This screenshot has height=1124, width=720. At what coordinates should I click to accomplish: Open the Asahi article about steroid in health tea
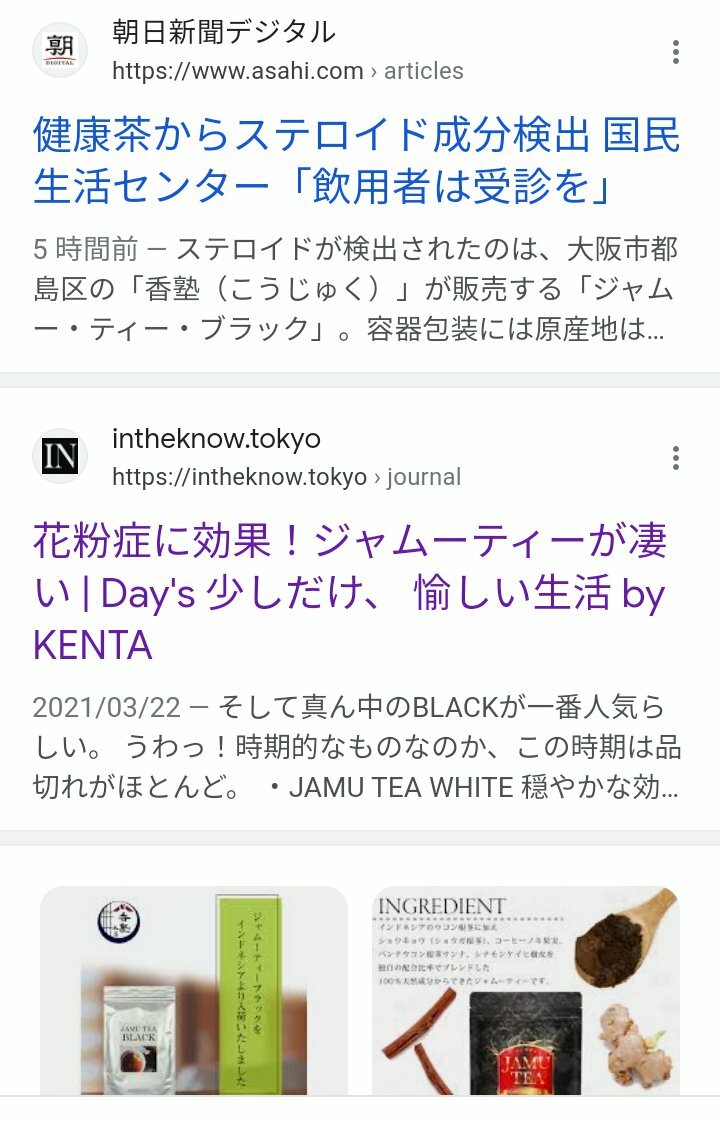356,161
